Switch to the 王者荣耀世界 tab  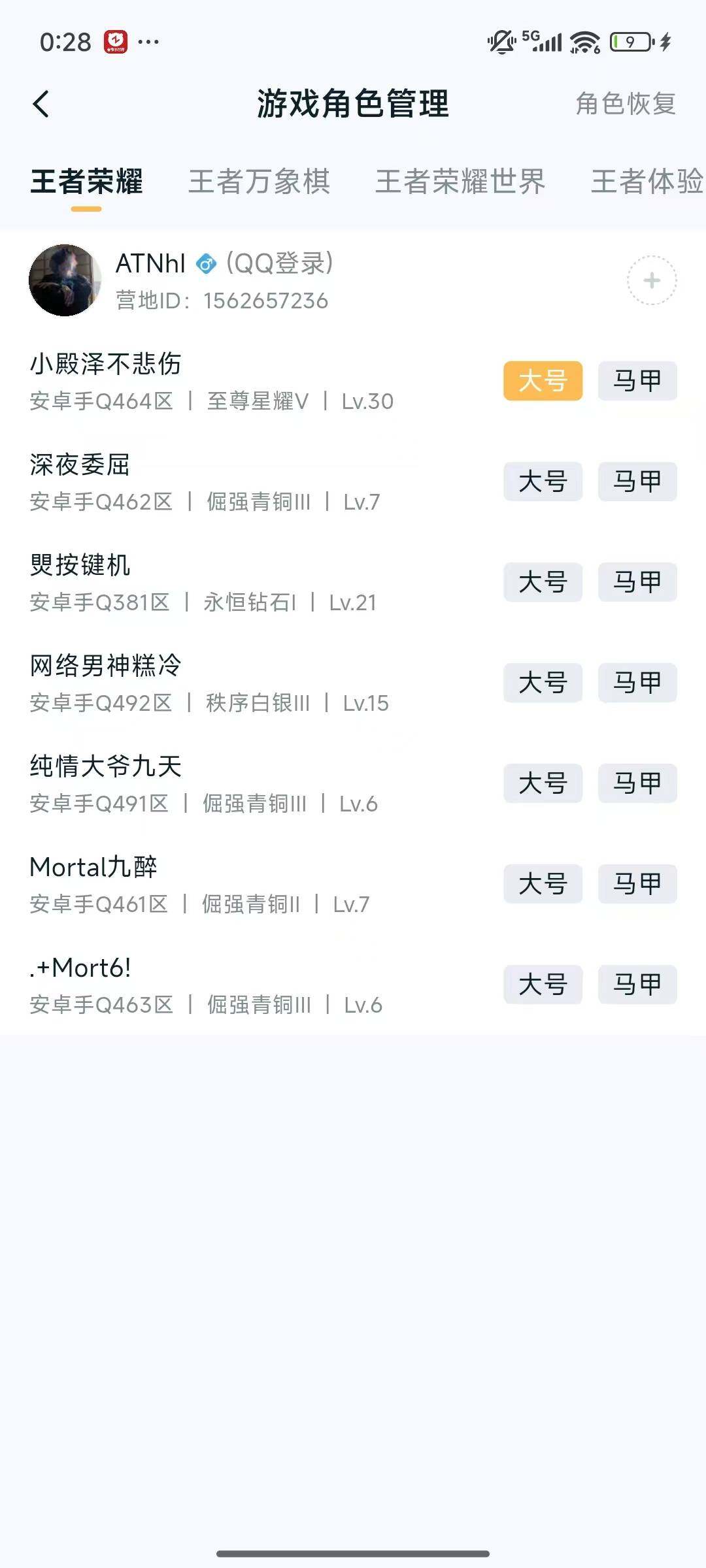pyautogui.click(x=459, y=183)
